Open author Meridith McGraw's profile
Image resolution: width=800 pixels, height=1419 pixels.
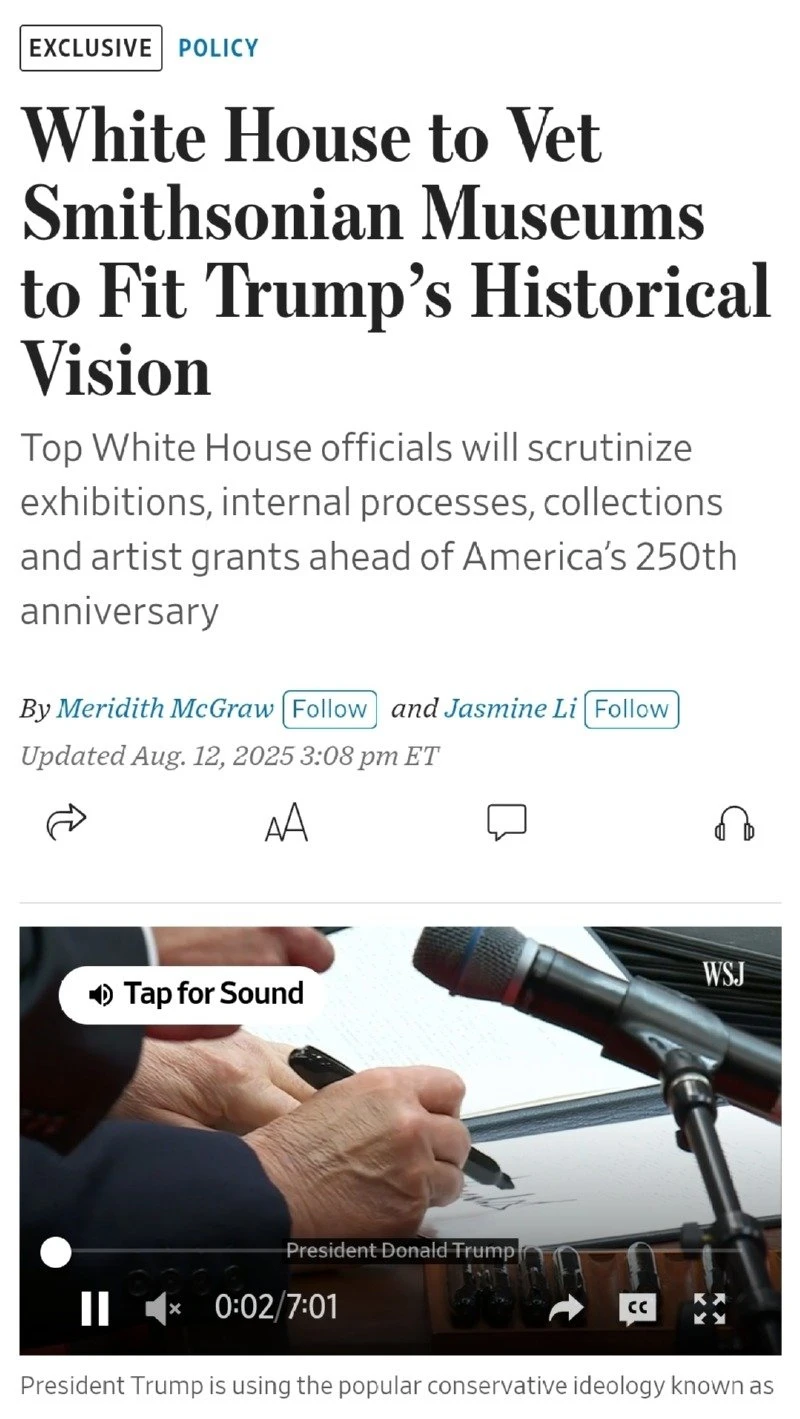point(165,709)
